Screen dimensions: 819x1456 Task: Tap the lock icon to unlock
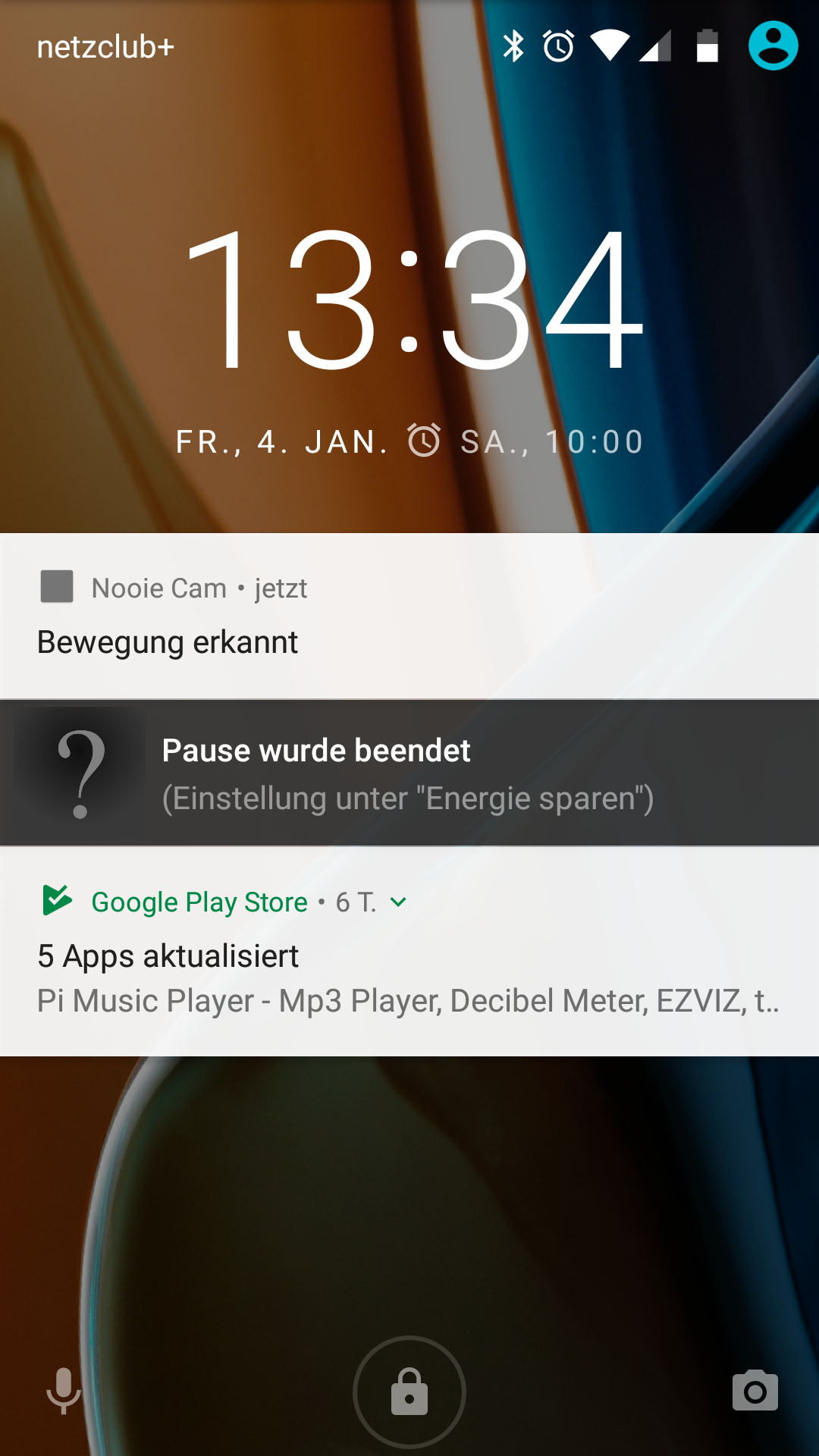point(409,1392)
